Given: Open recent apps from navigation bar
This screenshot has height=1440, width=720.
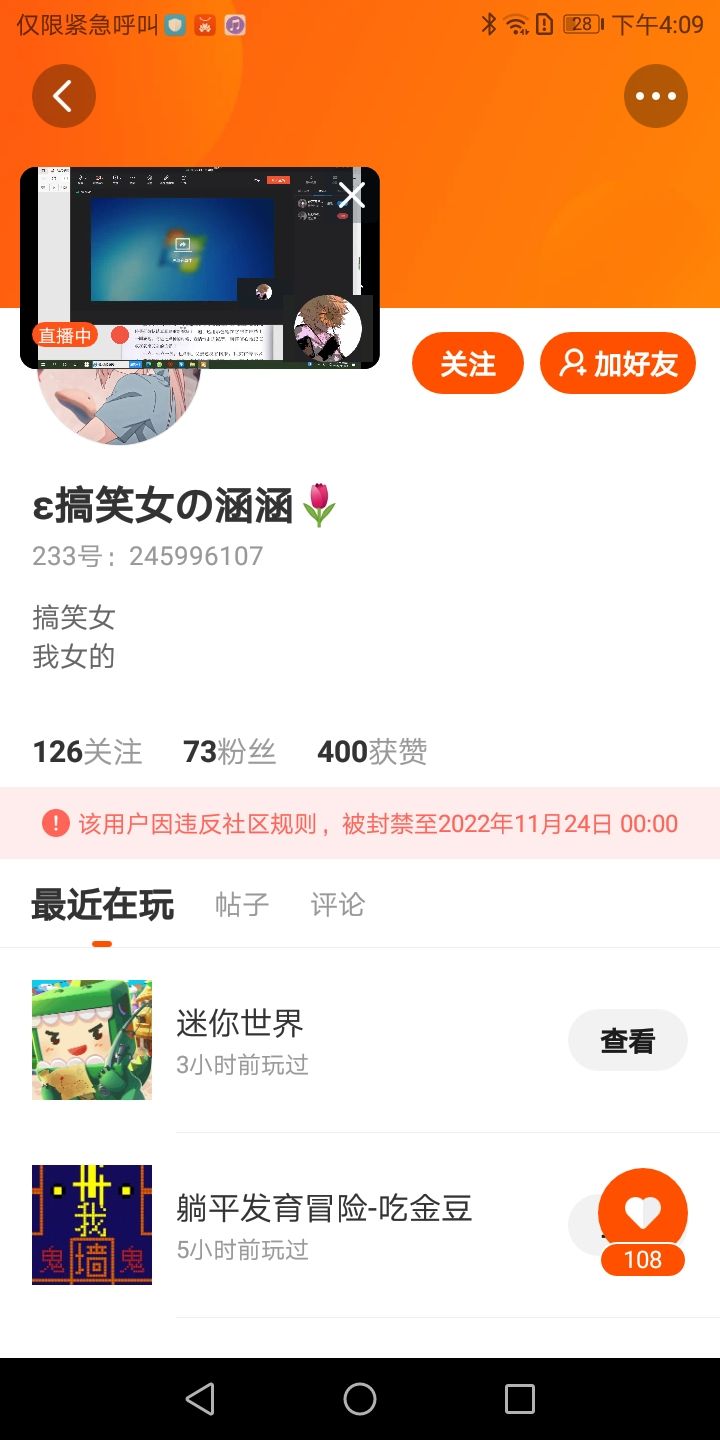Looking at the screenshot, I should [x=520, y=1399].
